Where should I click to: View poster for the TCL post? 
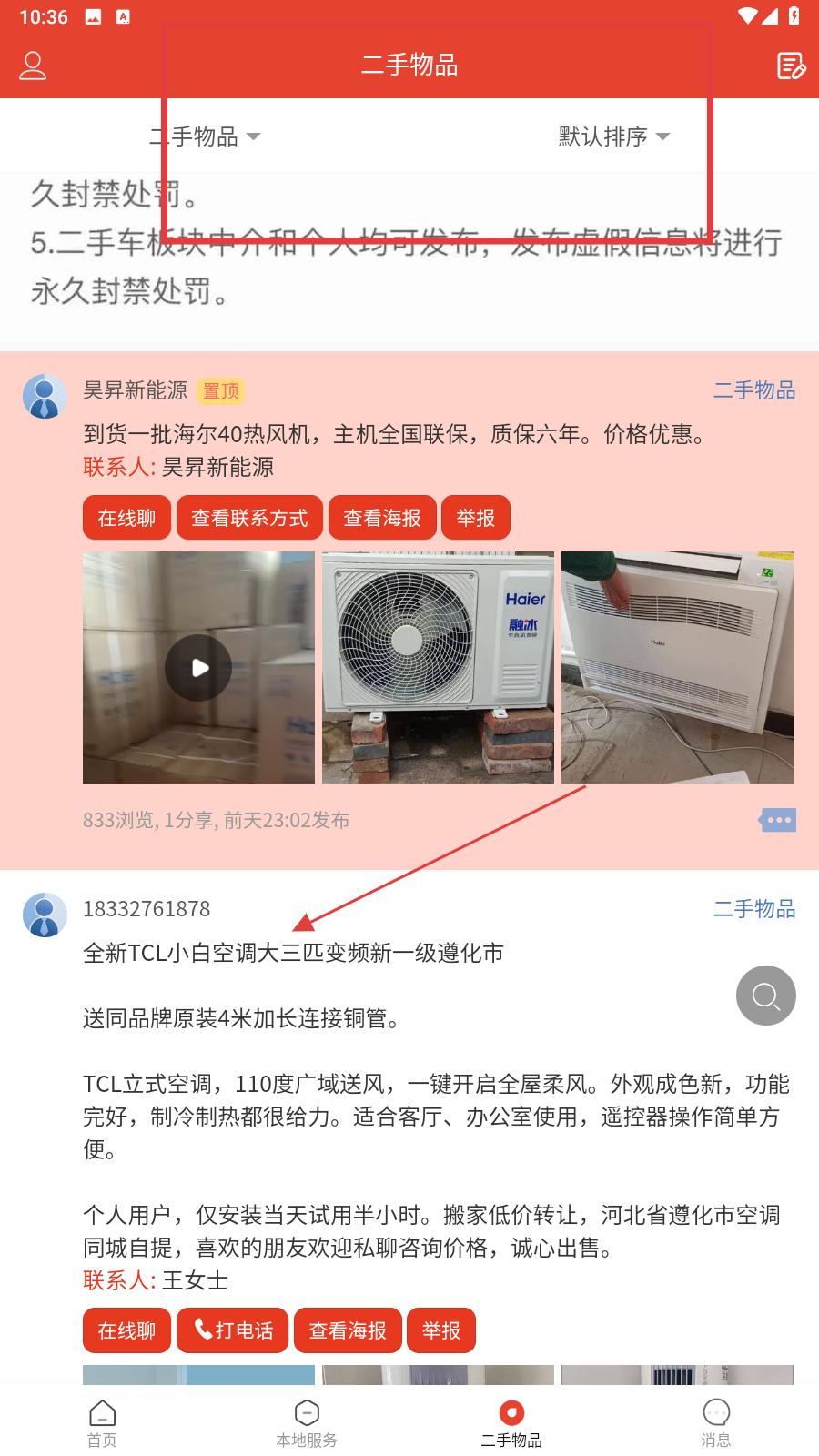tap(348, 1330)
